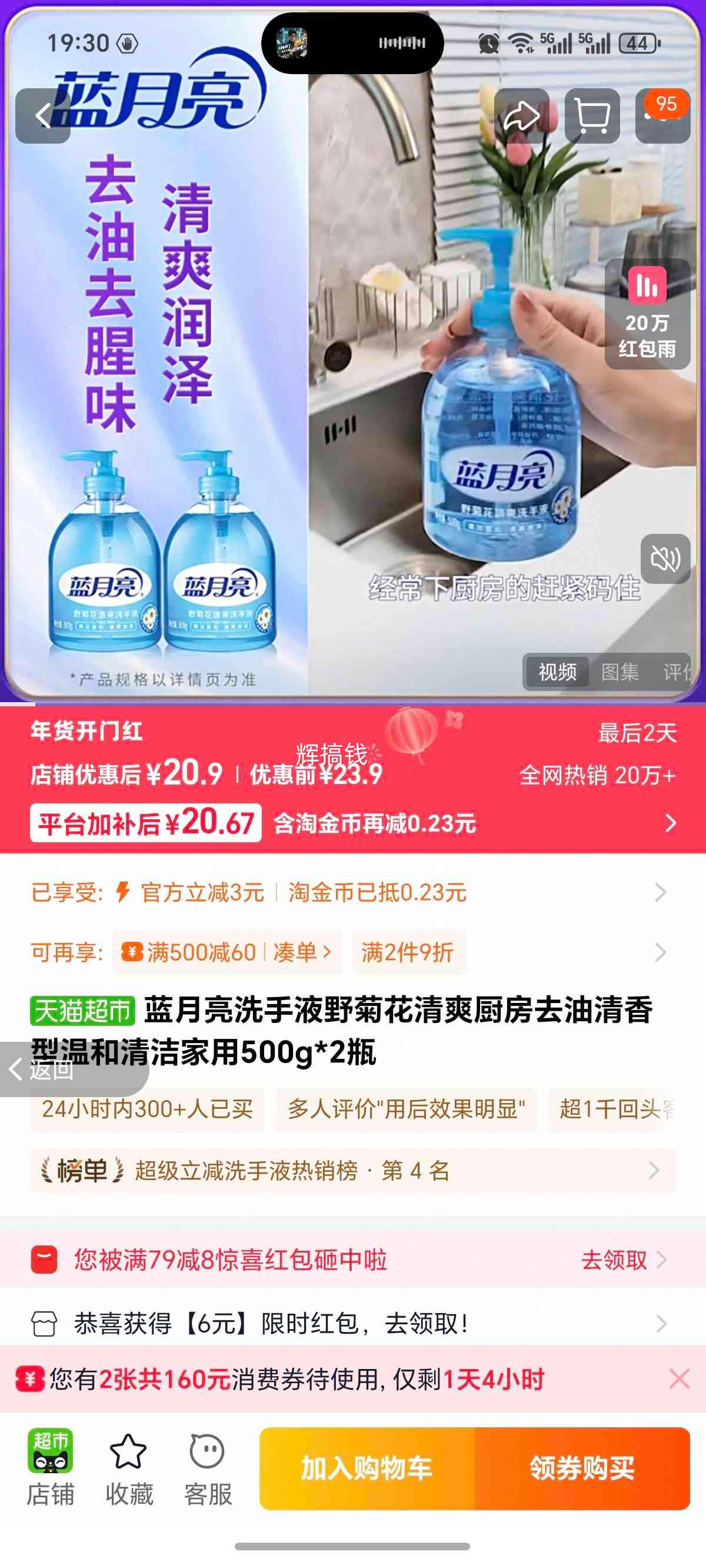Tap the 满2件9折 coupon chip

coord(408,952)
